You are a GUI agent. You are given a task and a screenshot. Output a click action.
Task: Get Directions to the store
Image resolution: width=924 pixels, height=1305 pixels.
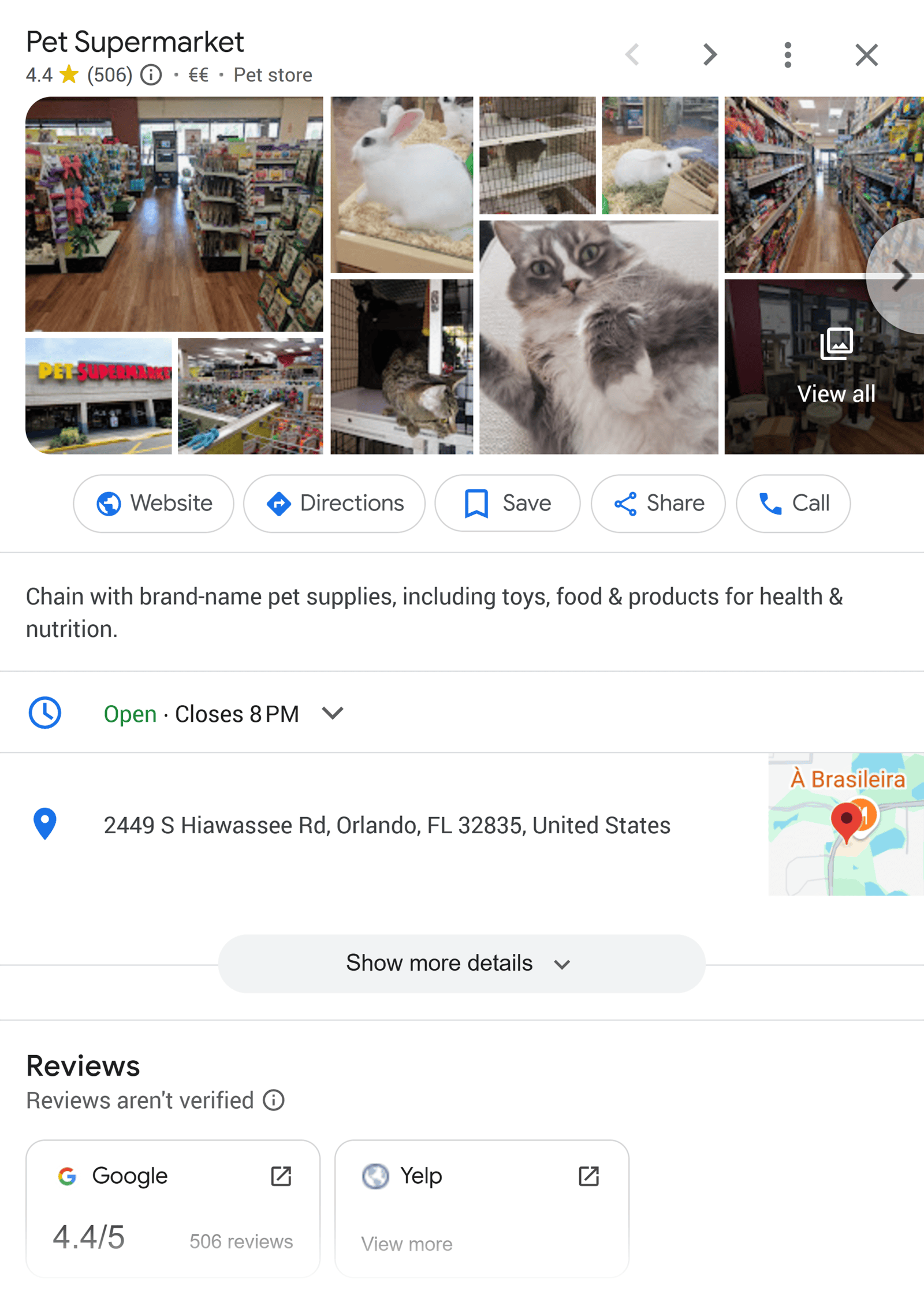(x=334, y=503)
